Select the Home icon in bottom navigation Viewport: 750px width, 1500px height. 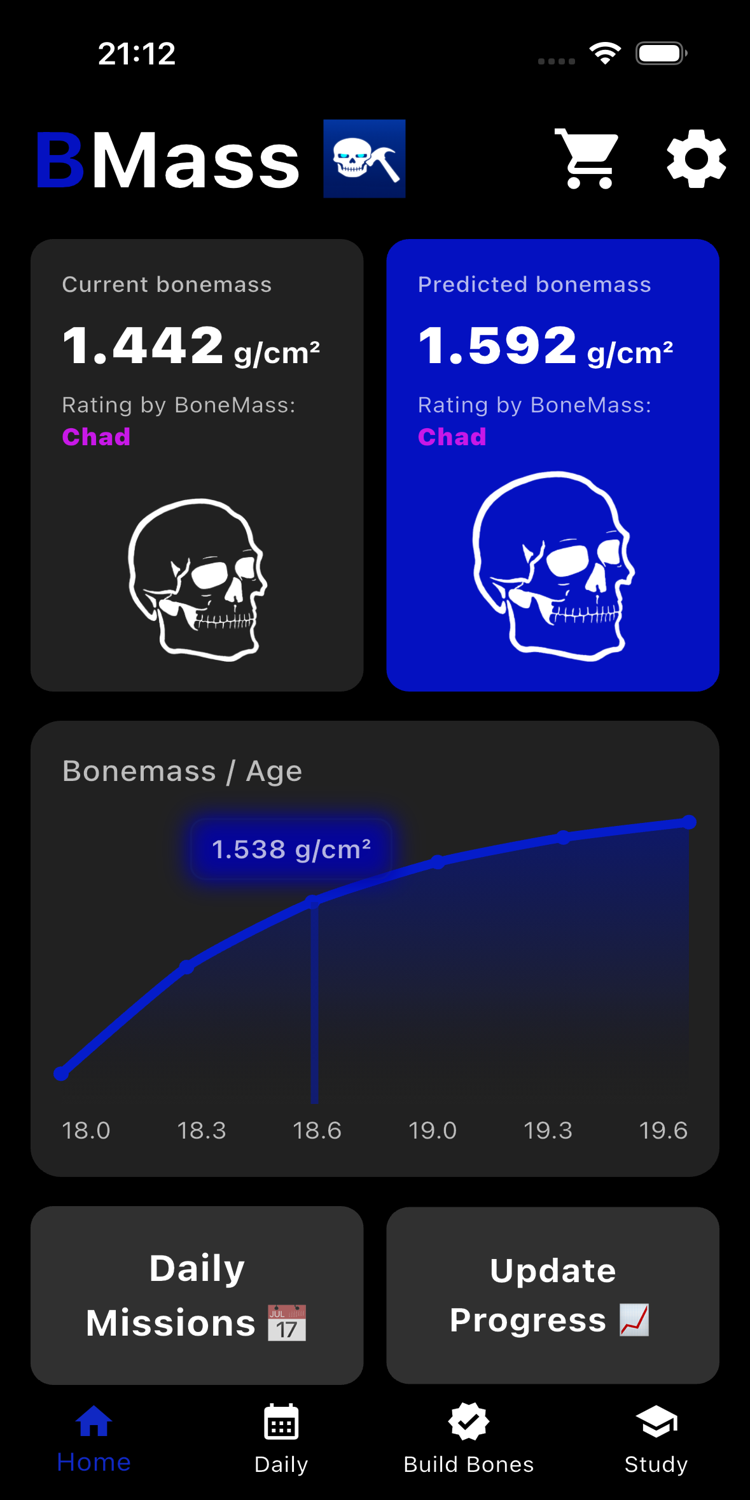click(93, 1421)
